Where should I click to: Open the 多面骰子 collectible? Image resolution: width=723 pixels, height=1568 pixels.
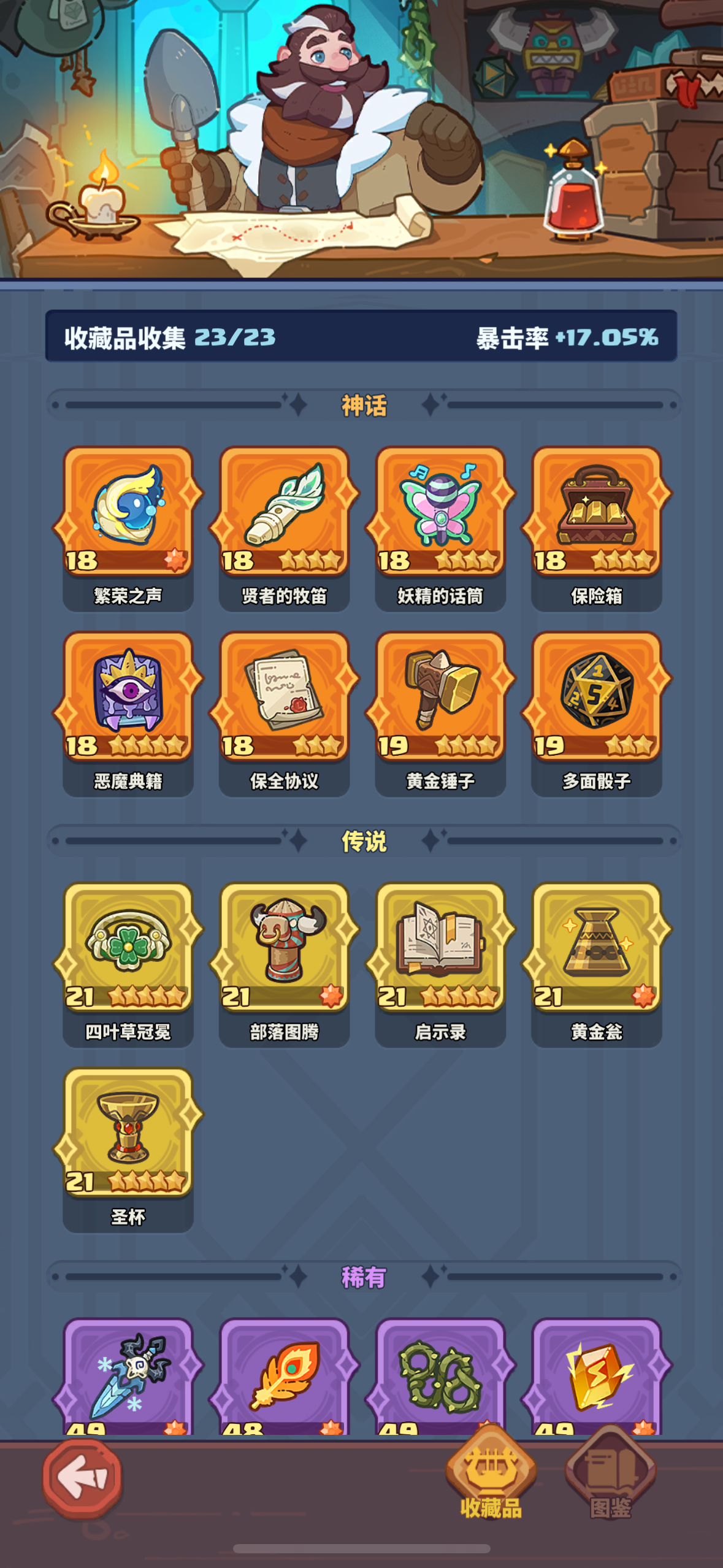(596, 713)
